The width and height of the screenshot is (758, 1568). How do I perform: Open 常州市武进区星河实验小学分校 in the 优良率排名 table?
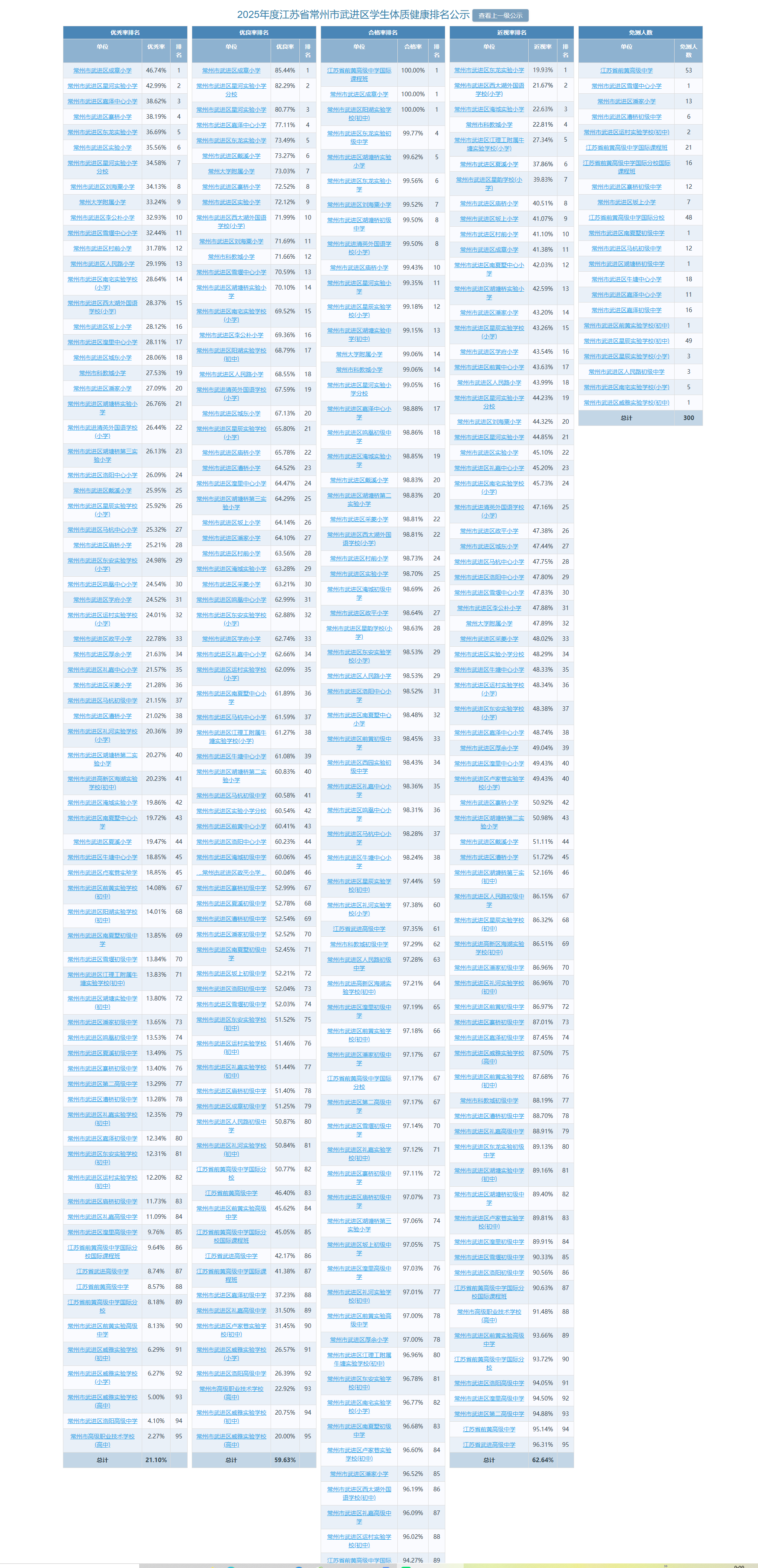(x=231, y=90)
